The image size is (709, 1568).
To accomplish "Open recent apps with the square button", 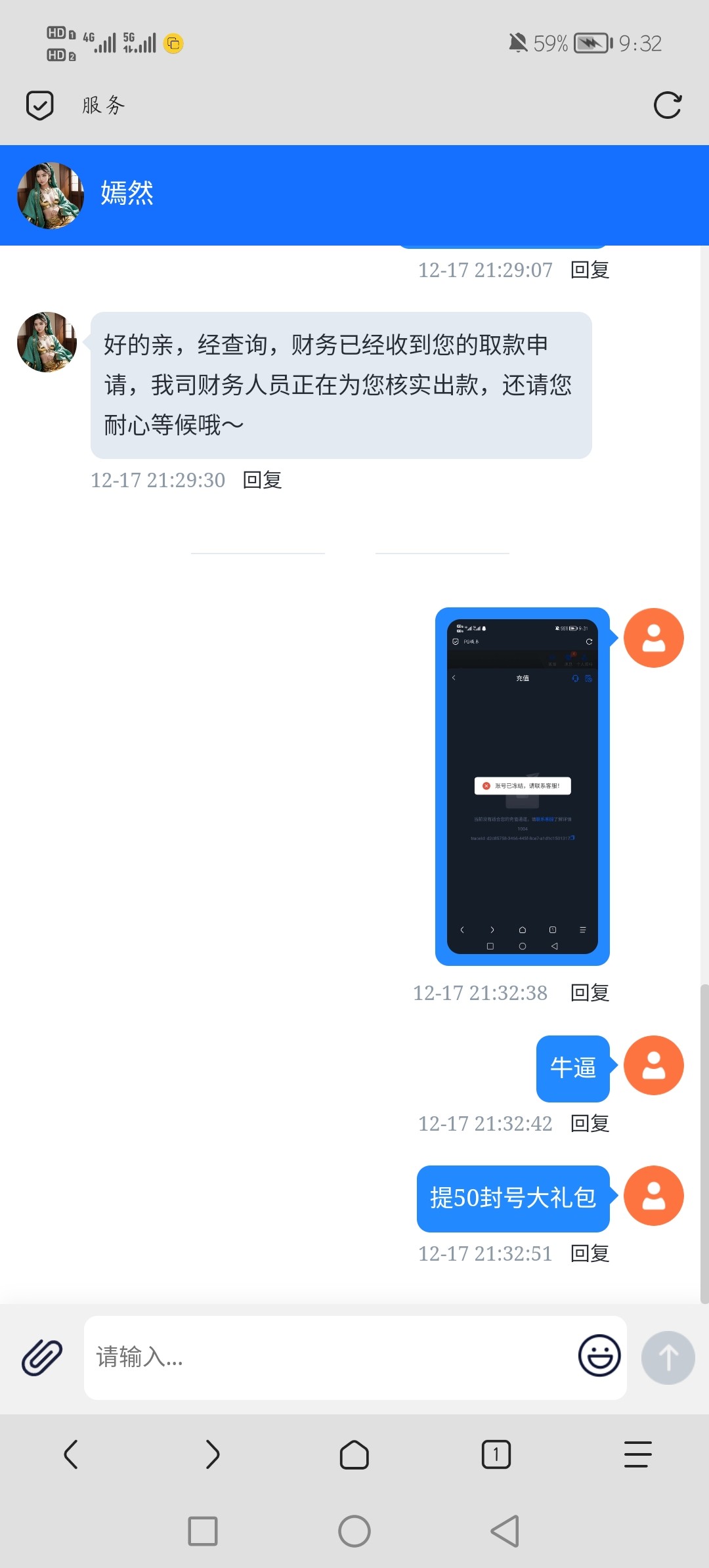I will [203, 1531].
